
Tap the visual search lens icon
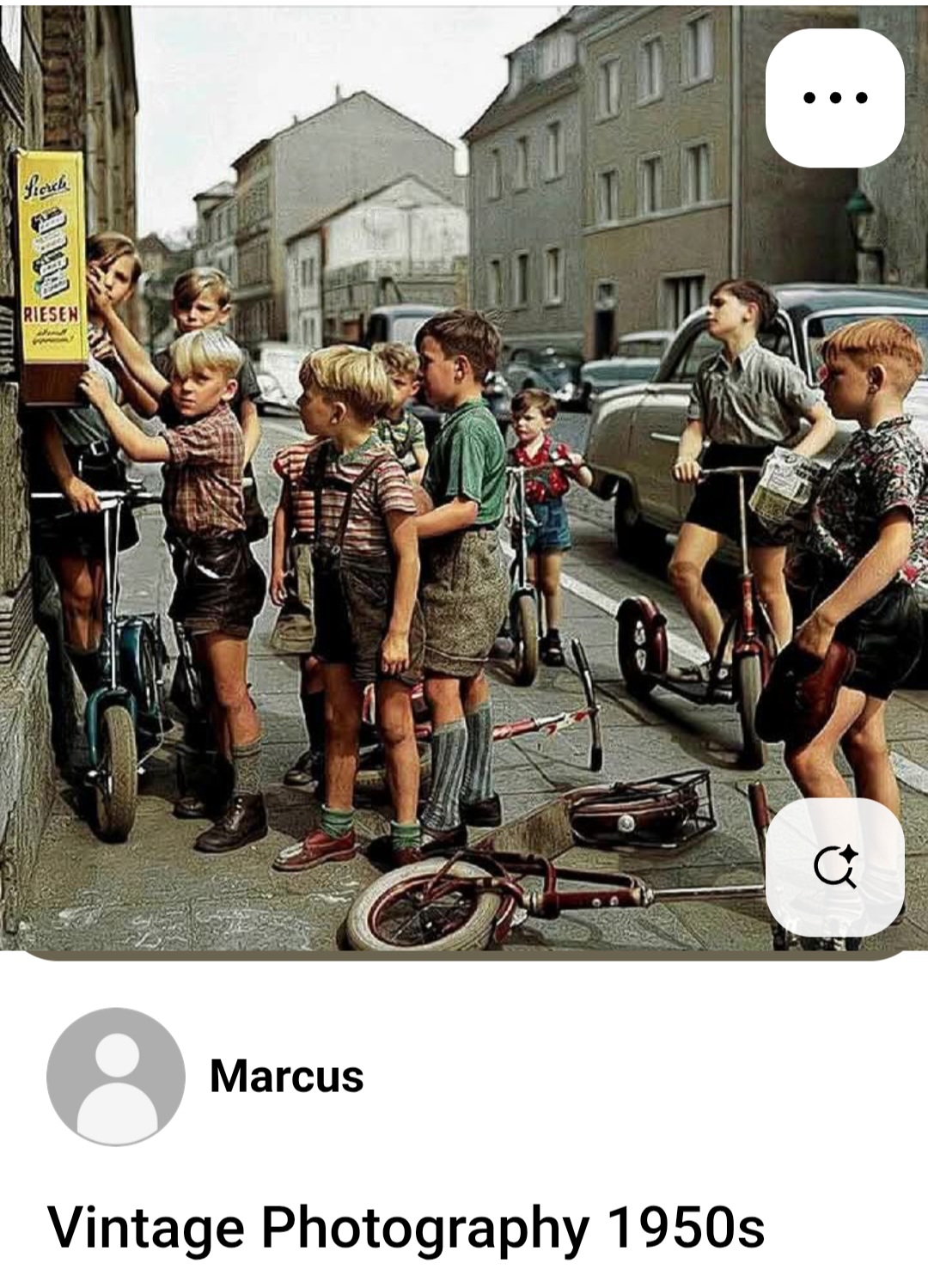tap(834, 866)
